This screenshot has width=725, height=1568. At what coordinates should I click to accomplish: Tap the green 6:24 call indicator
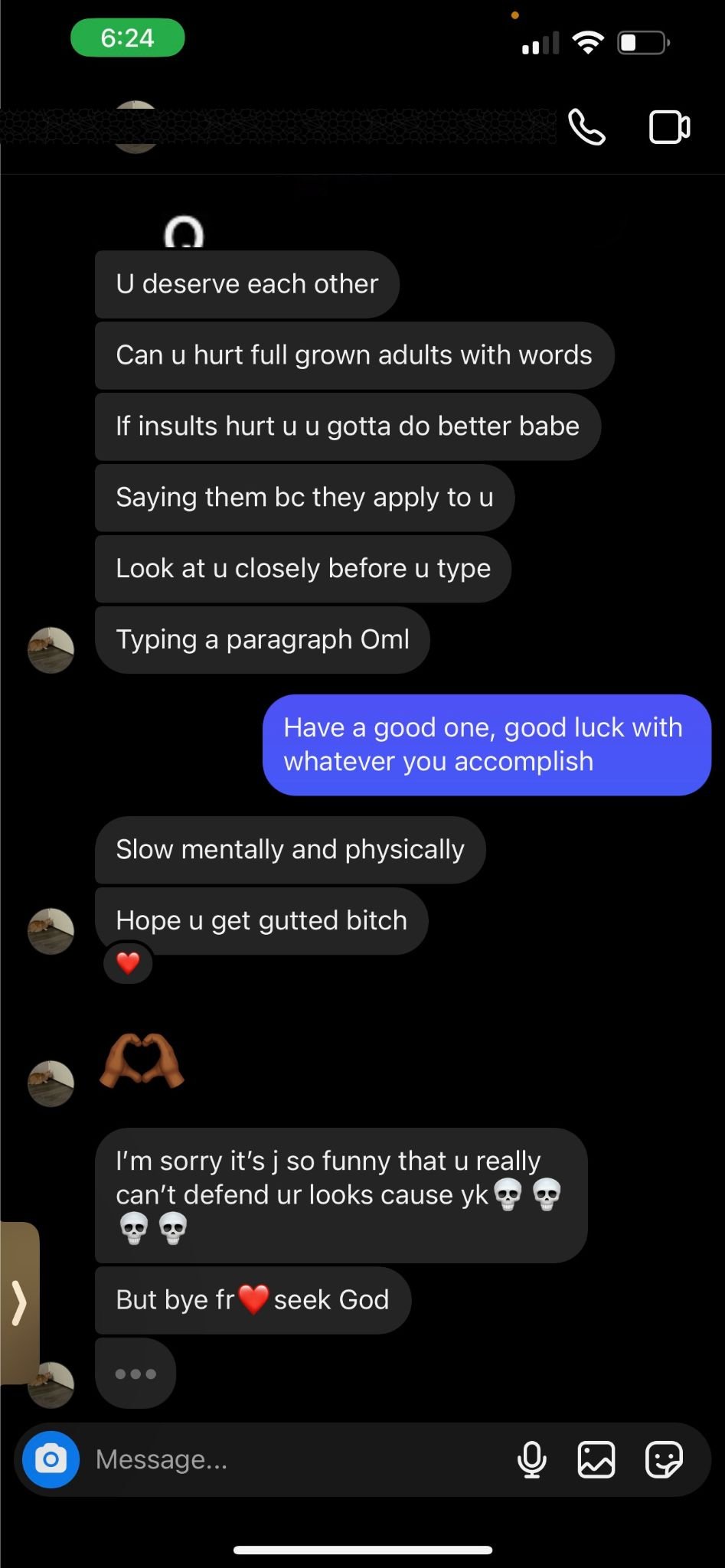click(x=127, y=38)
